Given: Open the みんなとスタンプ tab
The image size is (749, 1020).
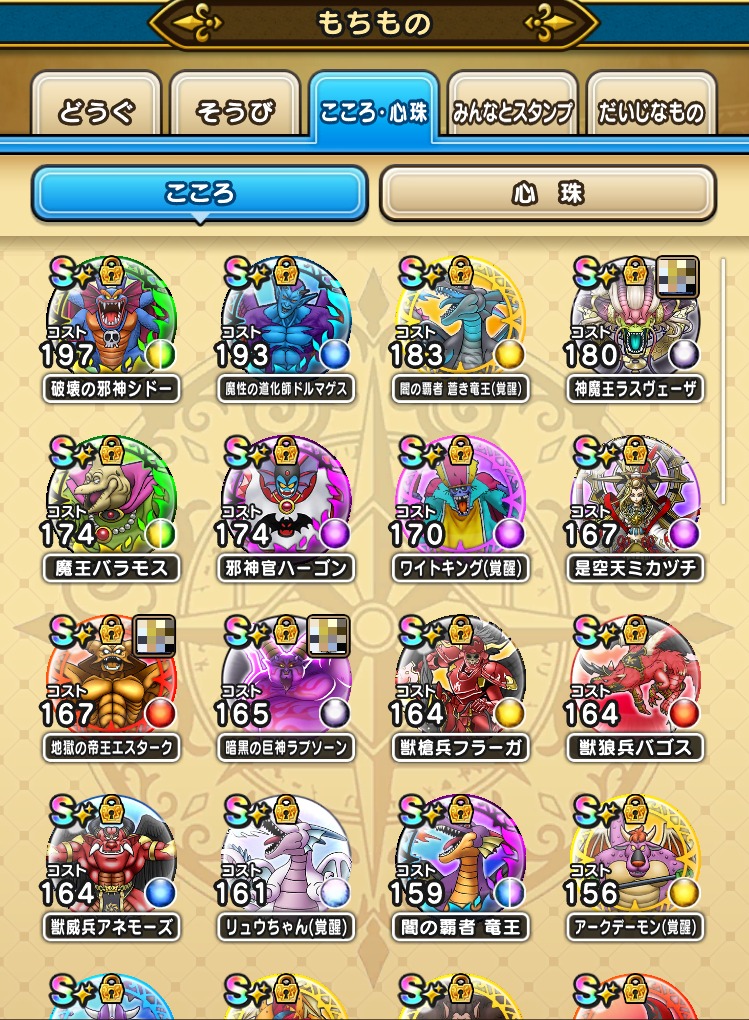Looking at the screenshot, I should [x=510, y=111].
